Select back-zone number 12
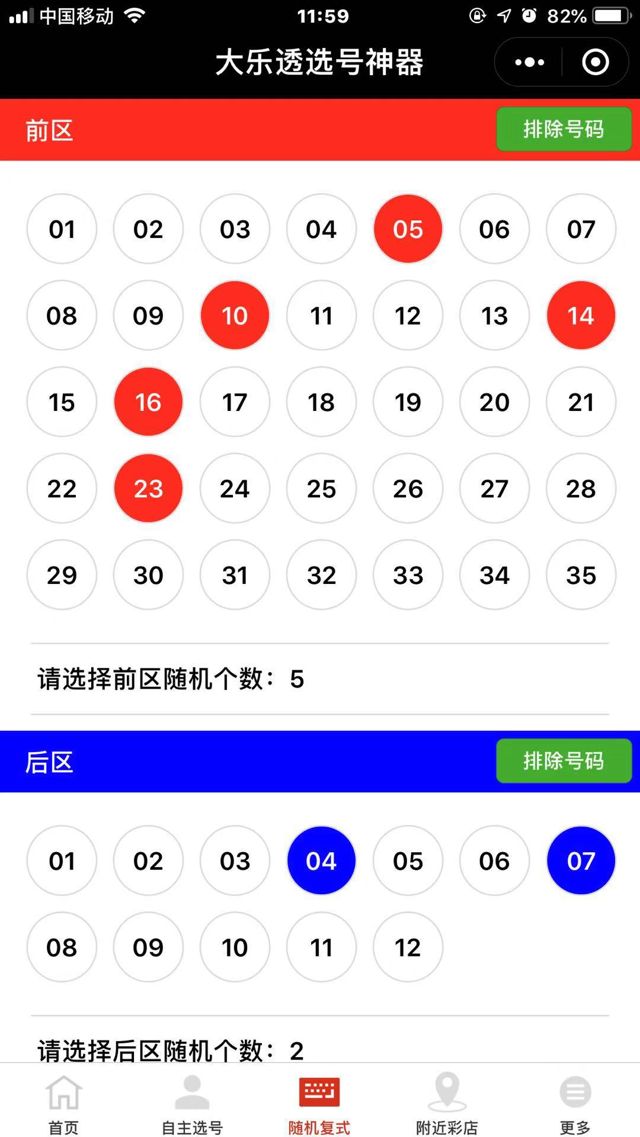Screen dimensions: 640x1137 [x=407, y=947]
